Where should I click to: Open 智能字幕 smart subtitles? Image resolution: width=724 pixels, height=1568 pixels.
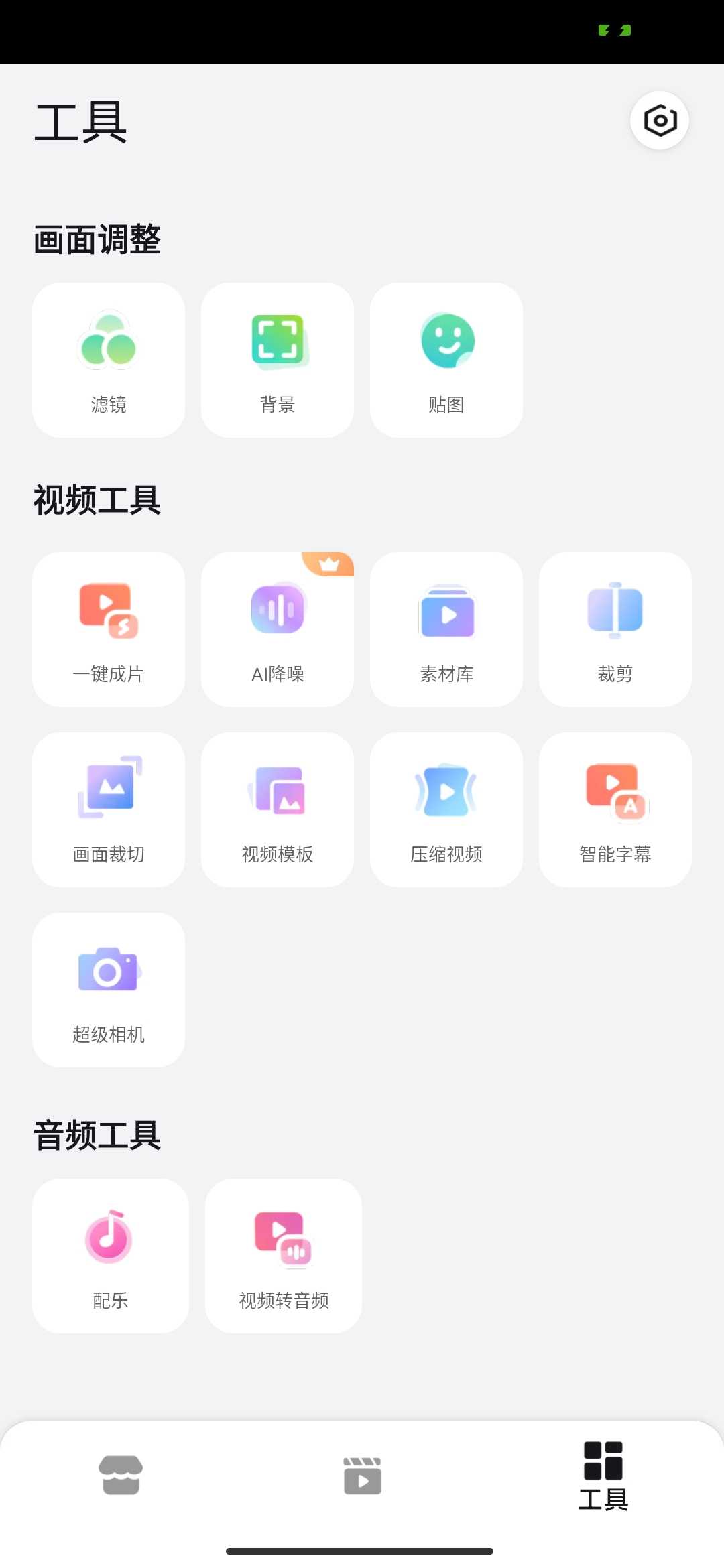coord(615,810)
